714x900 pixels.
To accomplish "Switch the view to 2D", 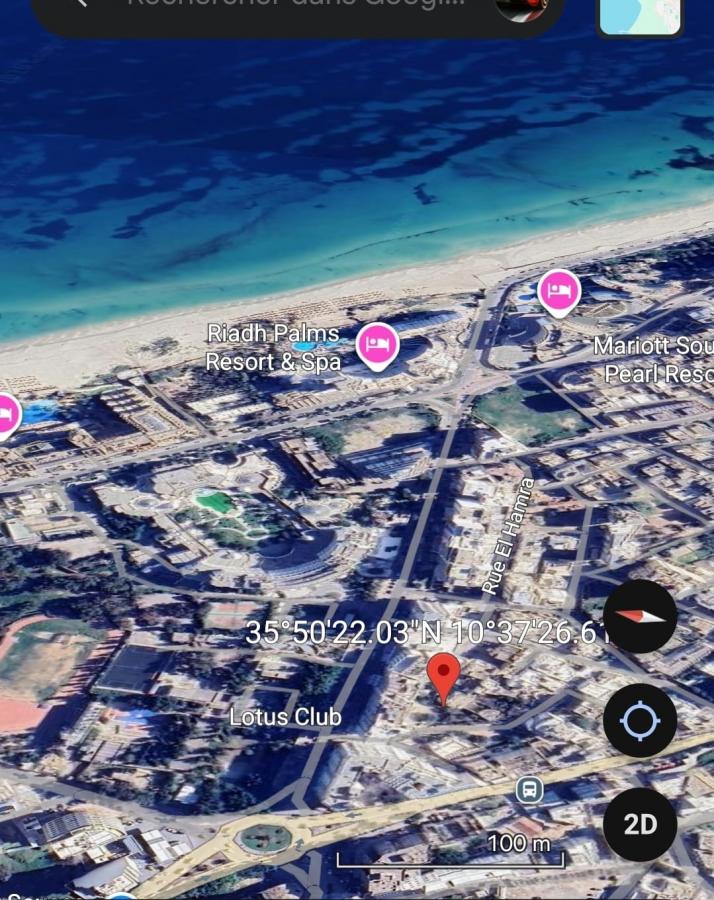I will click(640, 825).
